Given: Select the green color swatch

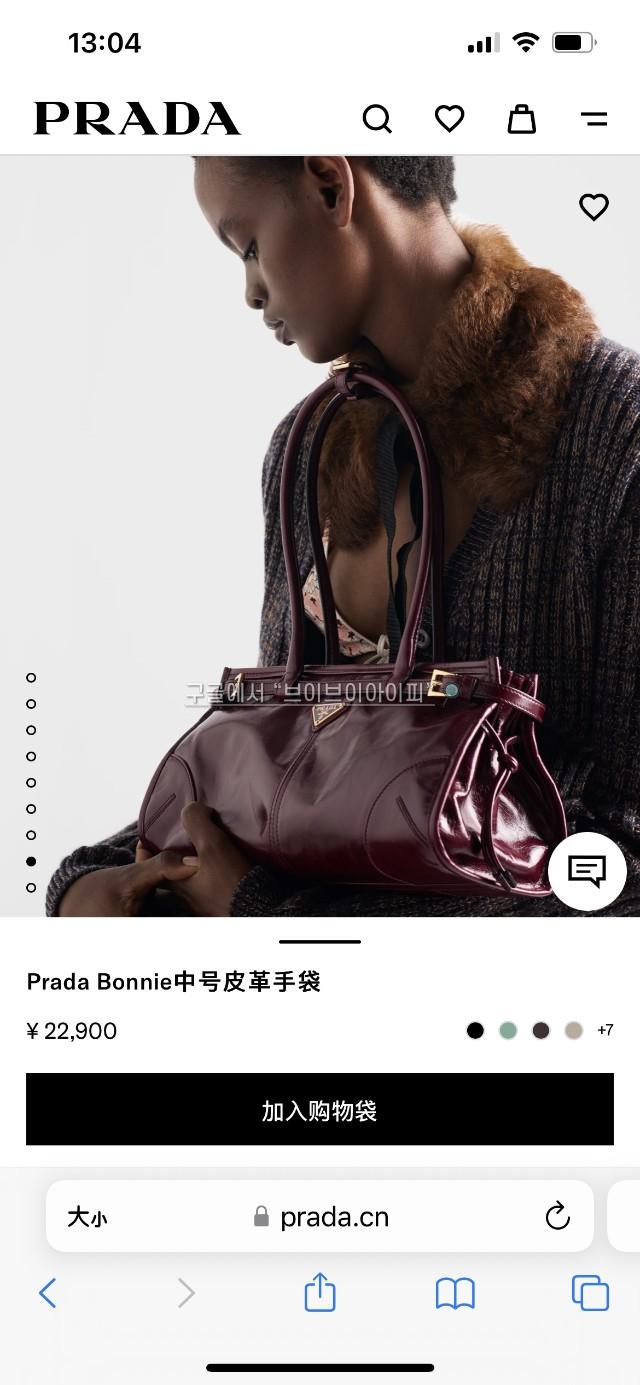Looking at the screenshot, I should coord(508,1030).
